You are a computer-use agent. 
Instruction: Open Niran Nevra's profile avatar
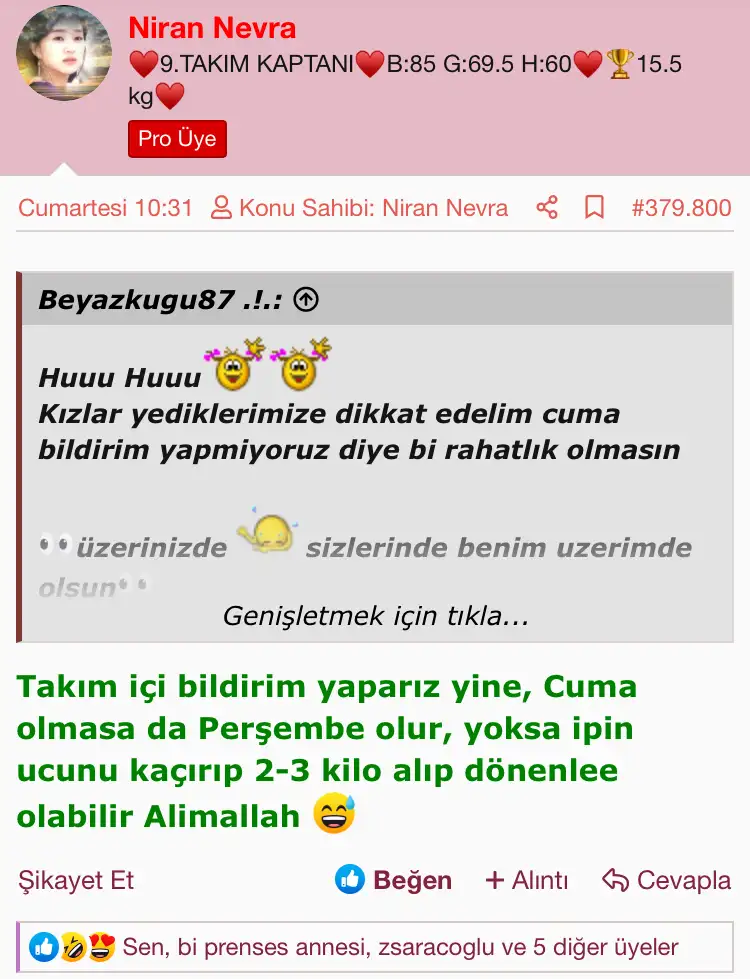coord(64,53)
